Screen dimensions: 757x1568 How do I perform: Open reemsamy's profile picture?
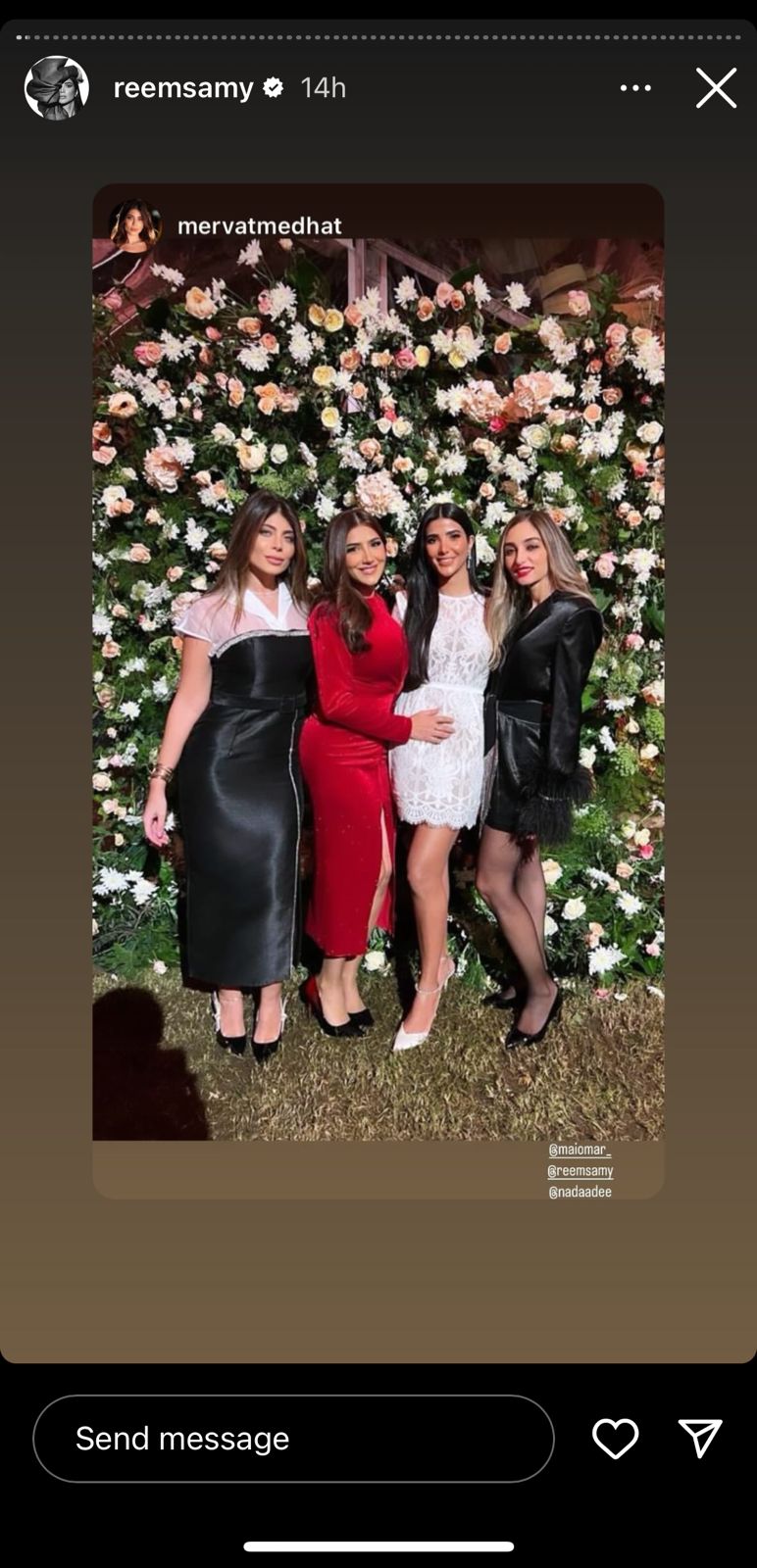click(x=56, y=88)
